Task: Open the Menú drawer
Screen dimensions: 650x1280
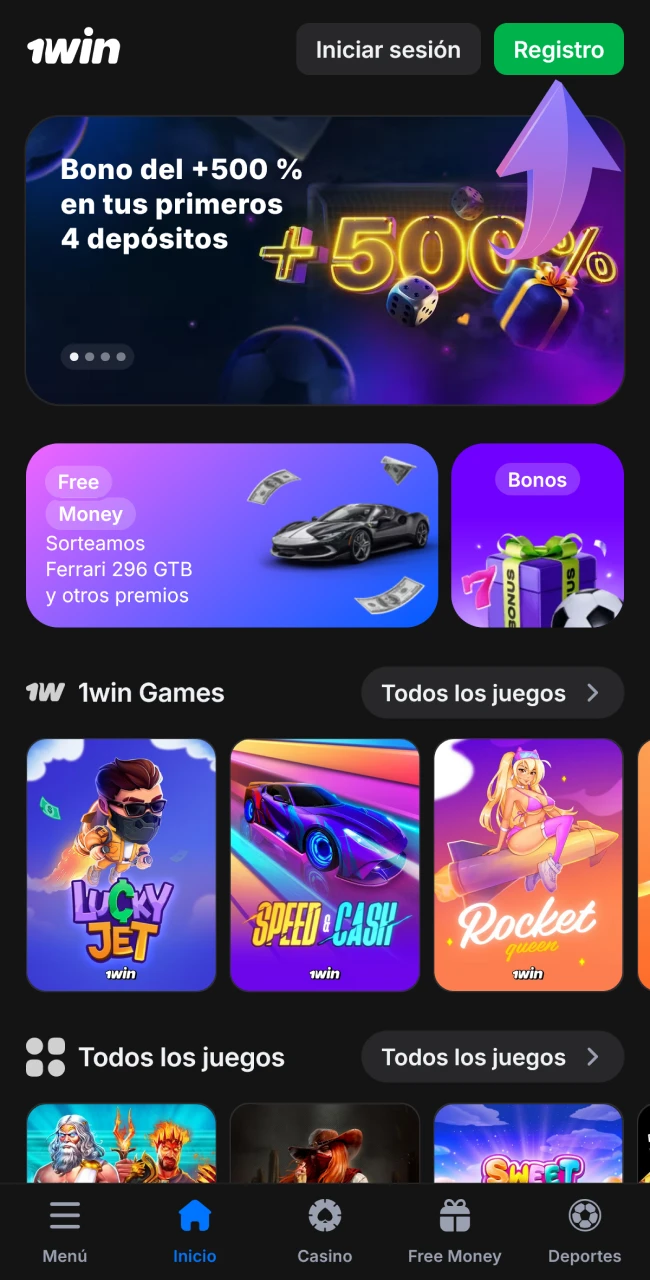Action: [x=65, y=1231]
